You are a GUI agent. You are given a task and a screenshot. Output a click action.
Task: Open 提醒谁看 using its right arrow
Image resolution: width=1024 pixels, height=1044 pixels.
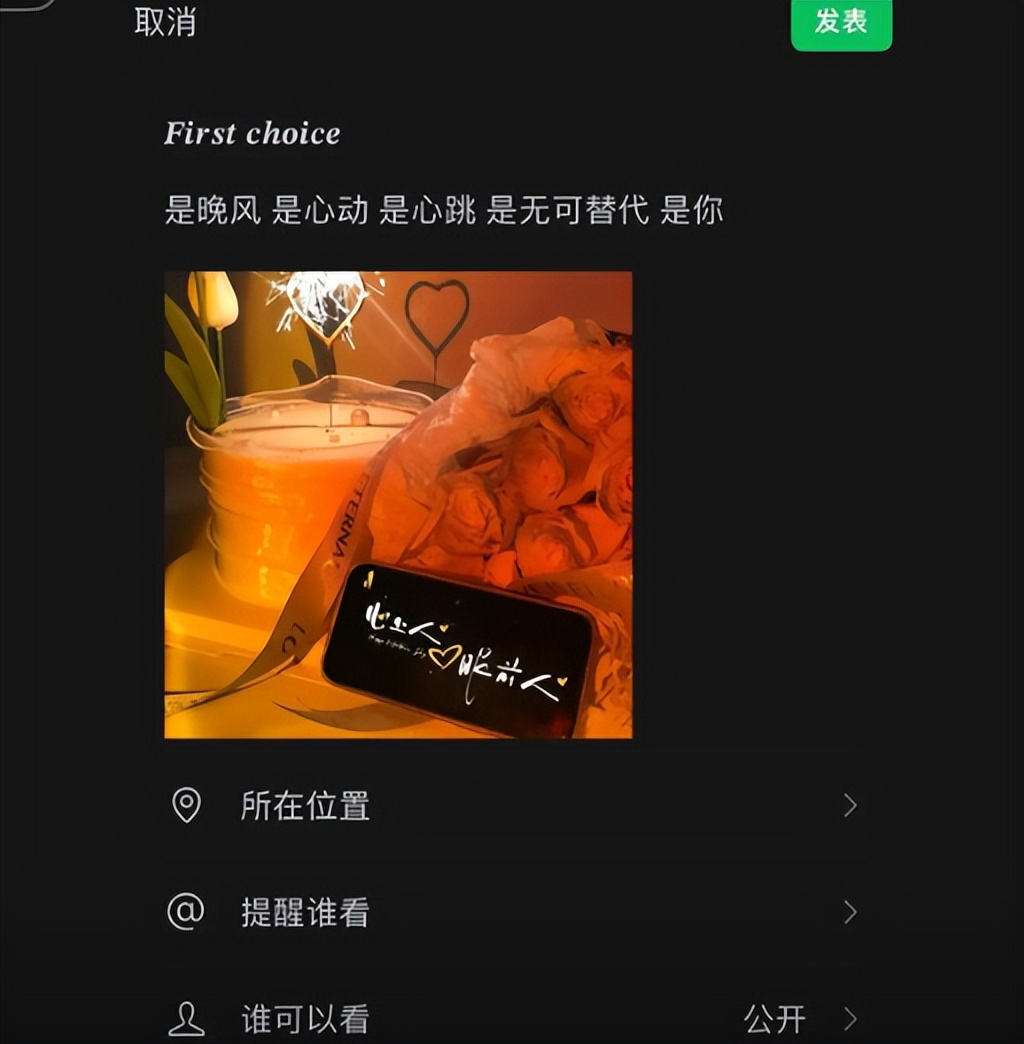pyautogui.click(x=850, y=913)
